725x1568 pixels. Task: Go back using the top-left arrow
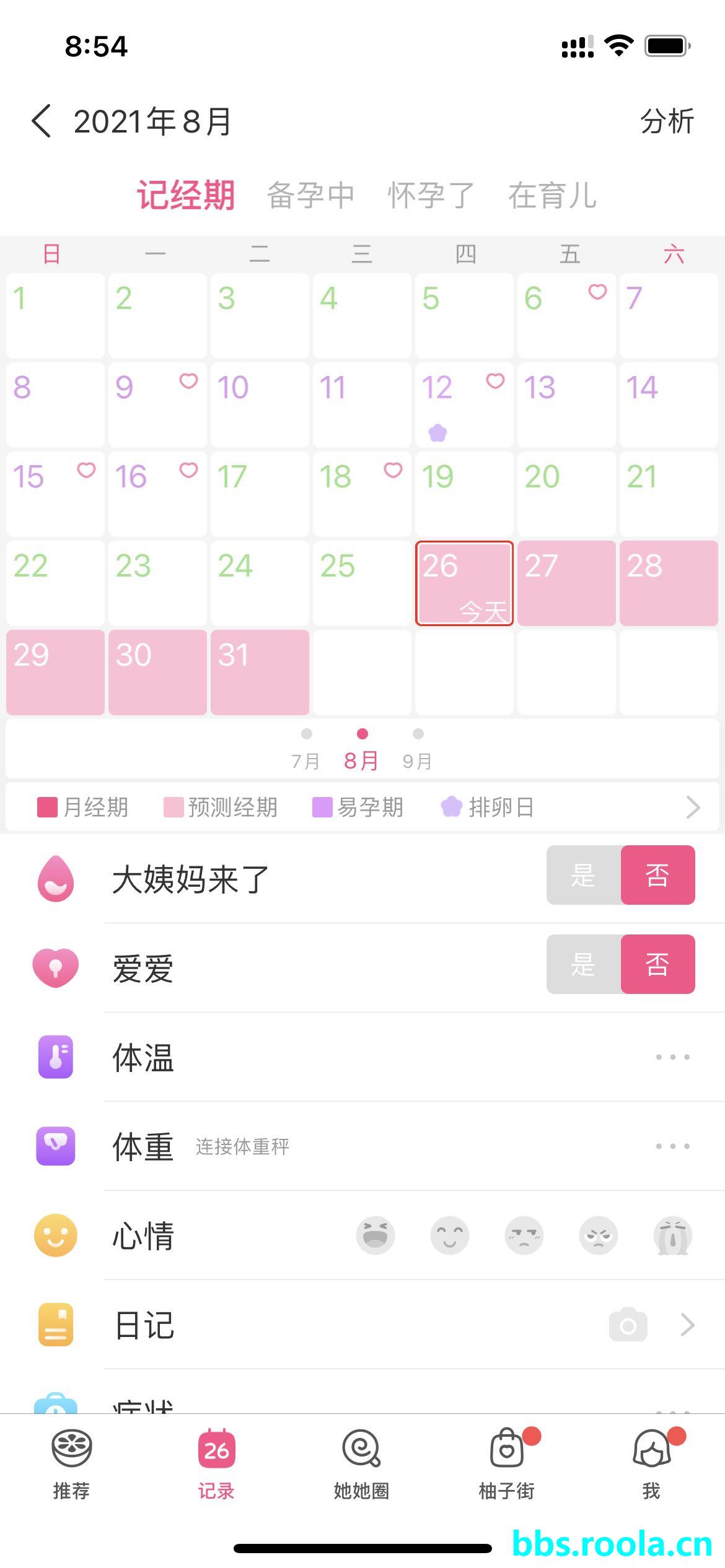(x=41, y=121)
